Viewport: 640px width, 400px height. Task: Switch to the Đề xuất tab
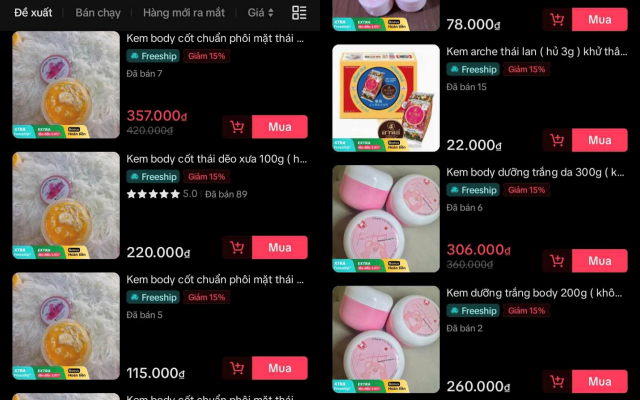[33, 13]
